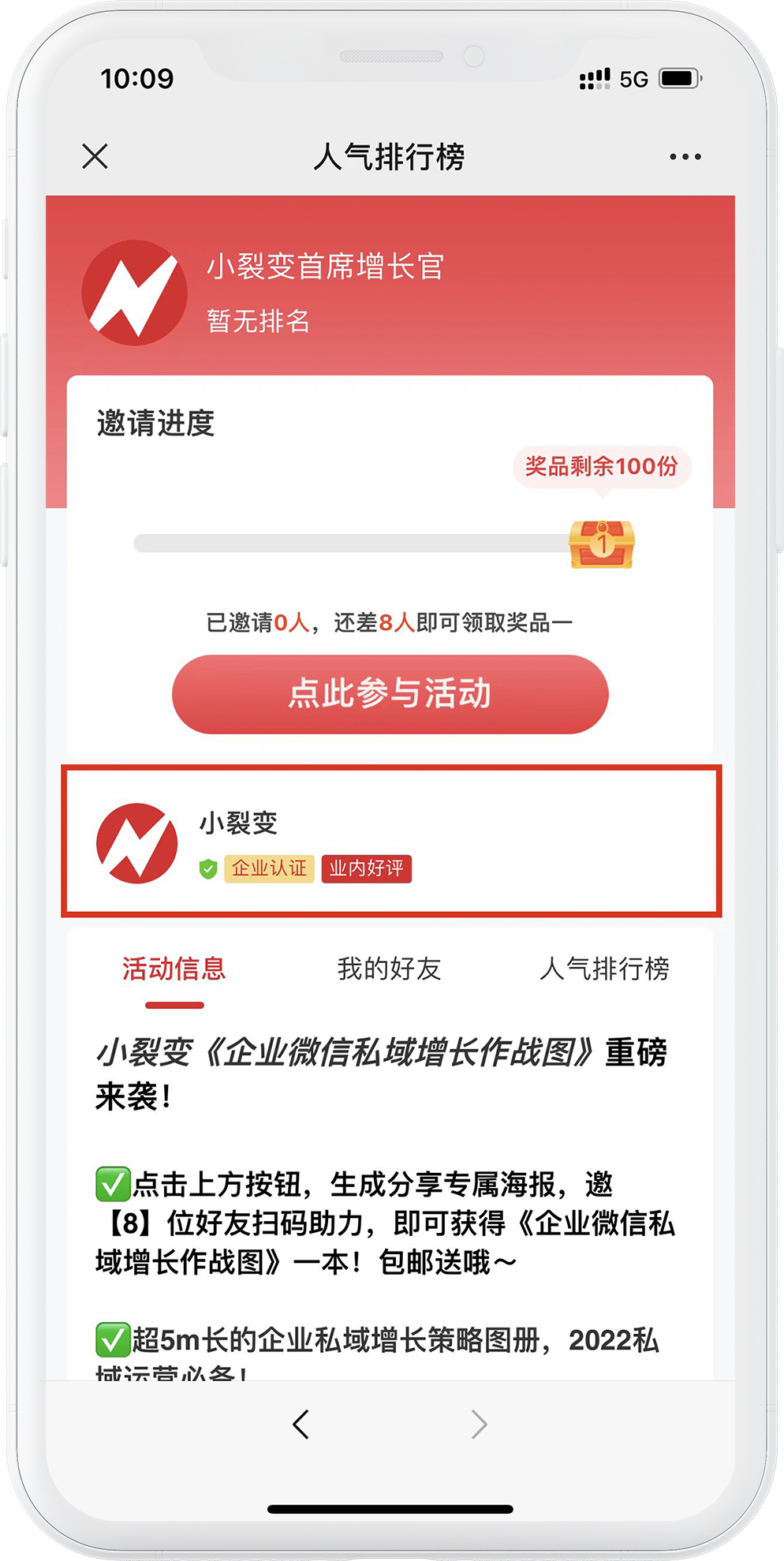The height and width of the screenshot is (1561, 784).
Task: Select the 活动信息 tab
Action: 174,969
